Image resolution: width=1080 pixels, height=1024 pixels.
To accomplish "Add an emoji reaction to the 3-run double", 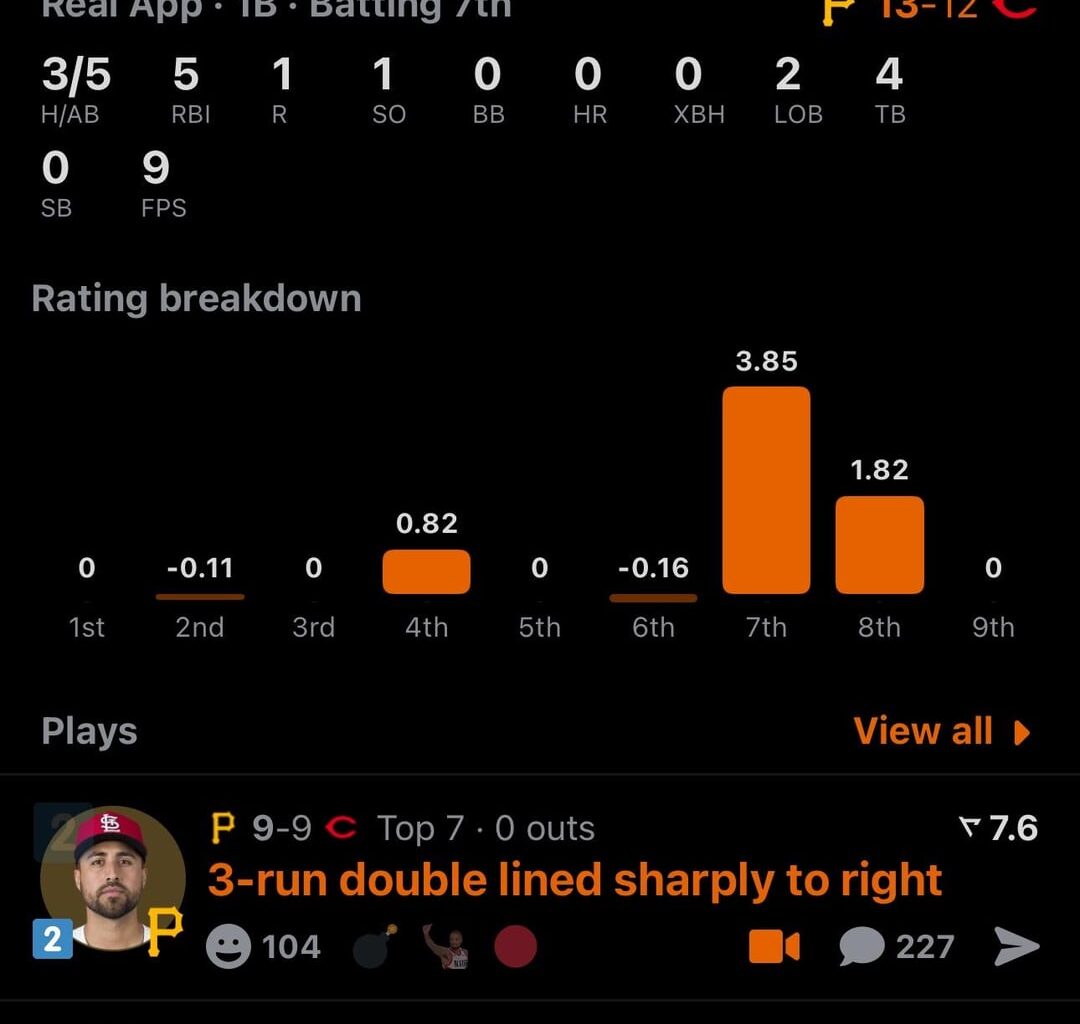I will [x=228, y=947].
